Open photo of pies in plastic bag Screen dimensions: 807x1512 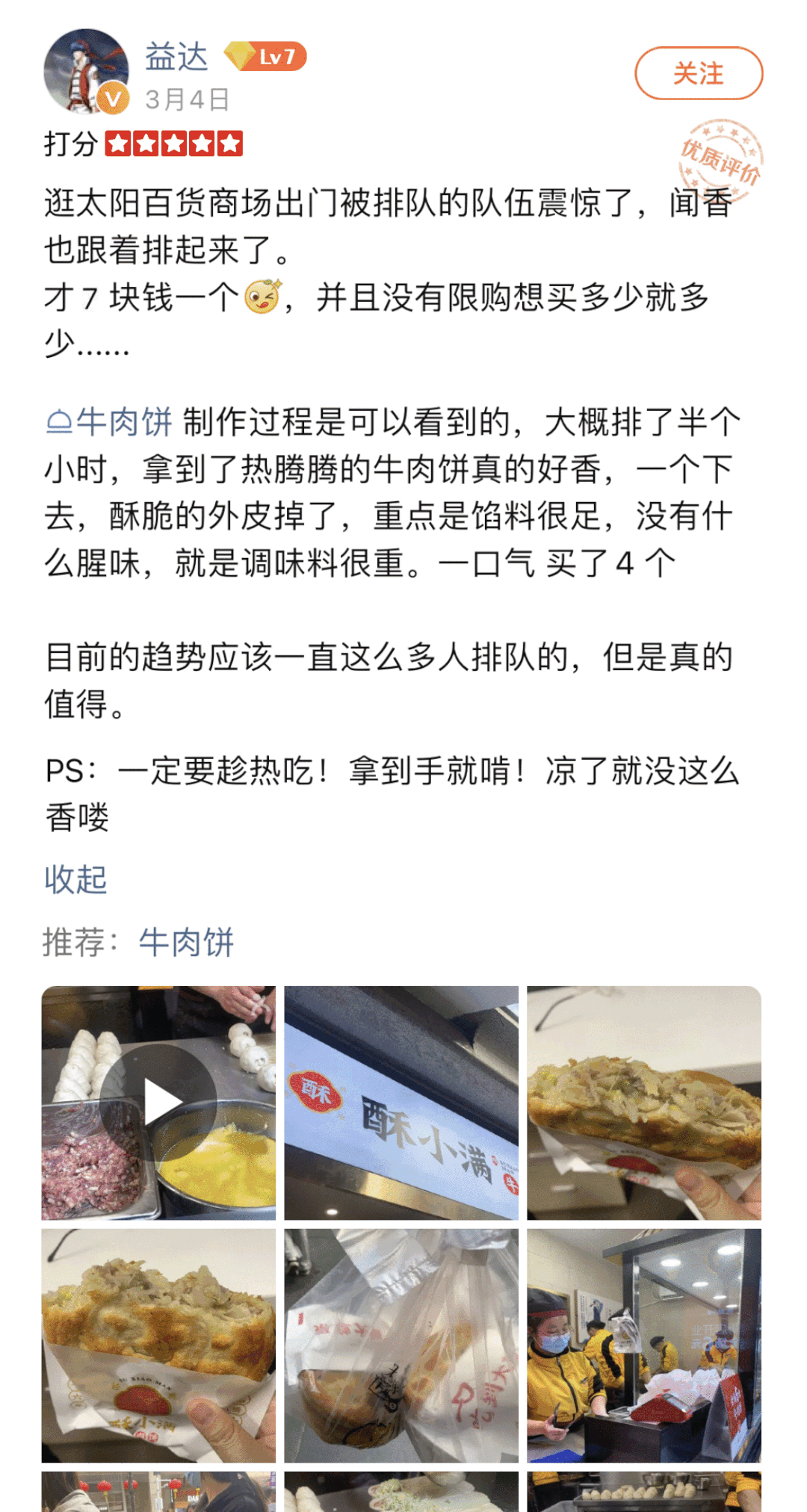coord(401,1345)
